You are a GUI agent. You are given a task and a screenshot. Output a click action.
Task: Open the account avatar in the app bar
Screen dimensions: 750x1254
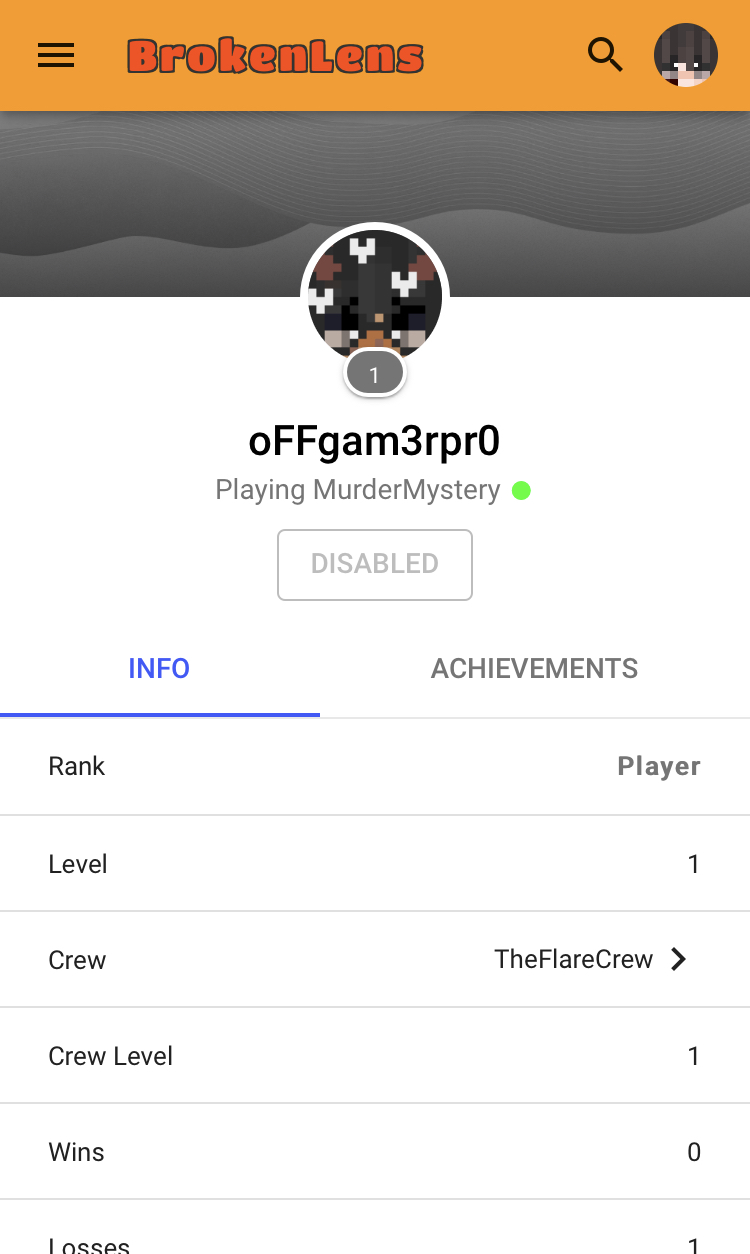tap(686, 55)
